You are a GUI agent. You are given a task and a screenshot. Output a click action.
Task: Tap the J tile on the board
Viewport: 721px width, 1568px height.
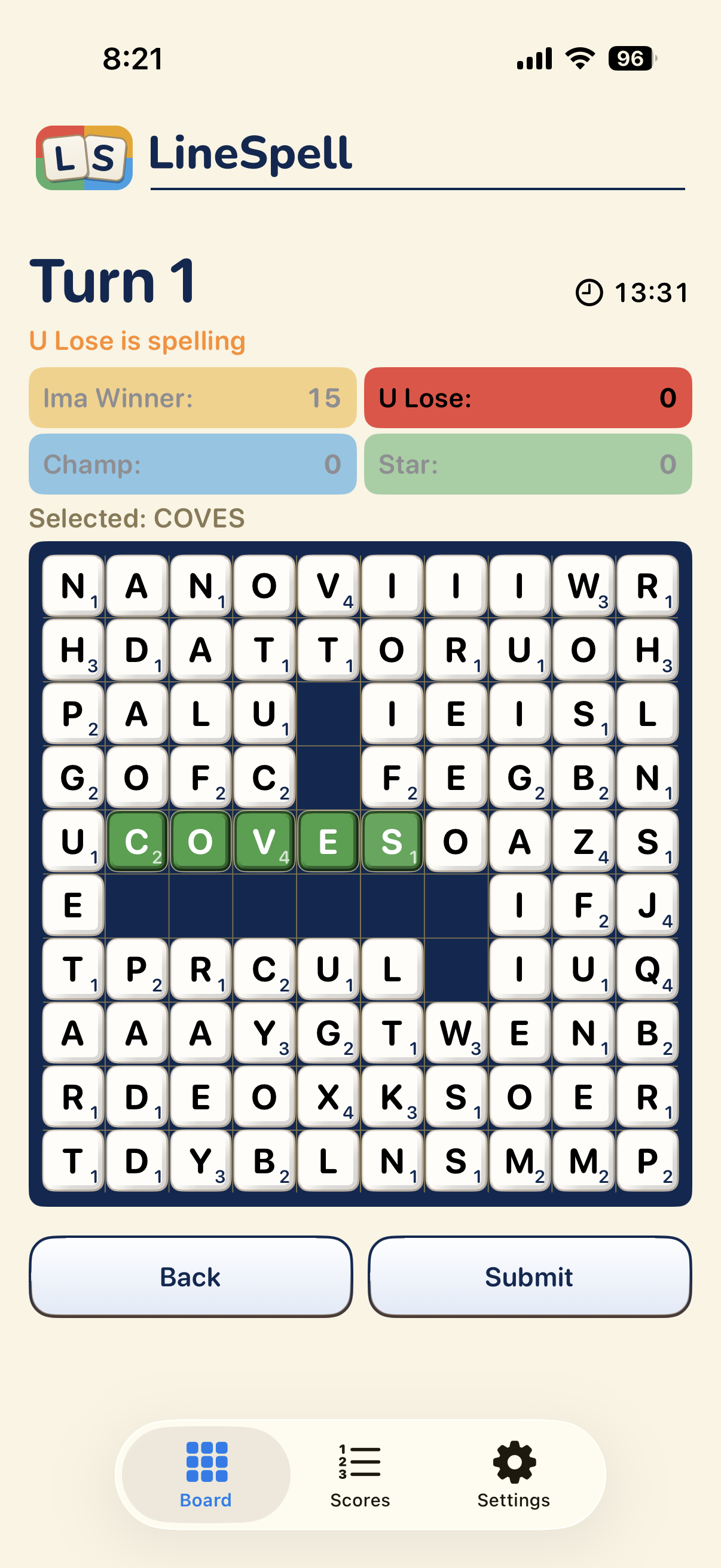click(x=648, y=905)
